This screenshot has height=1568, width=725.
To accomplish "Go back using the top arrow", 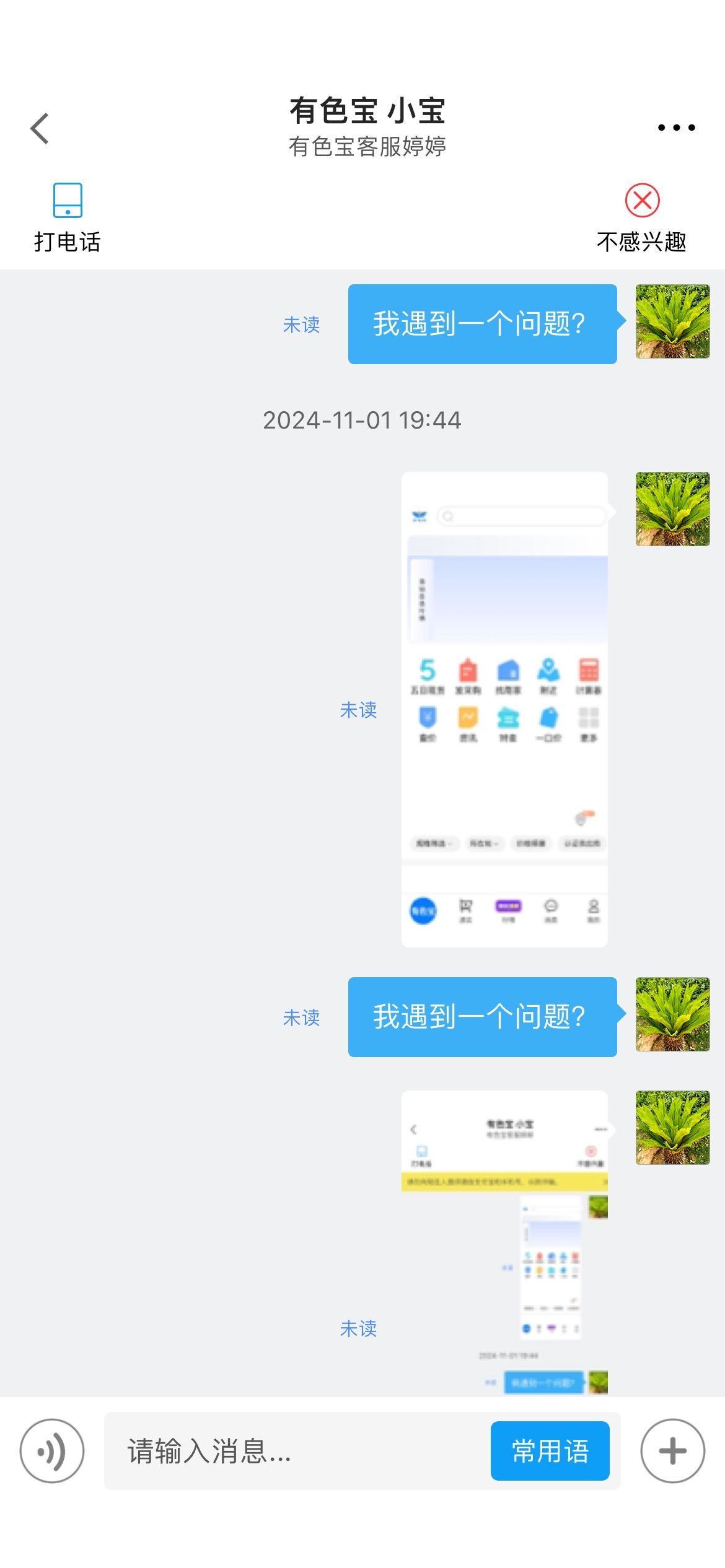I will pyautogui.click(x=40, y=128).
